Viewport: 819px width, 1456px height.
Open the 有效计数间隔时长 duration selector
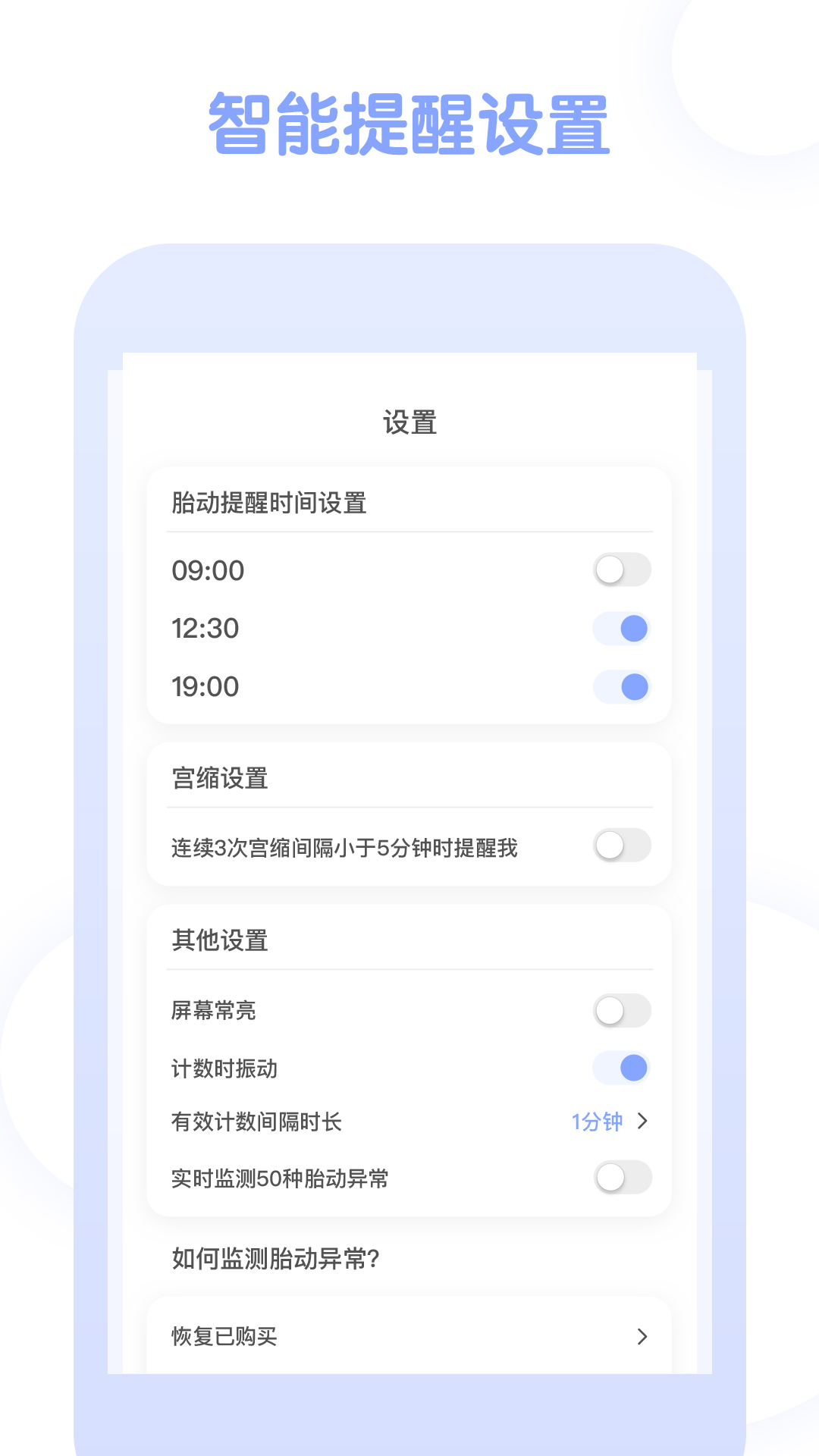[409, 1123]
